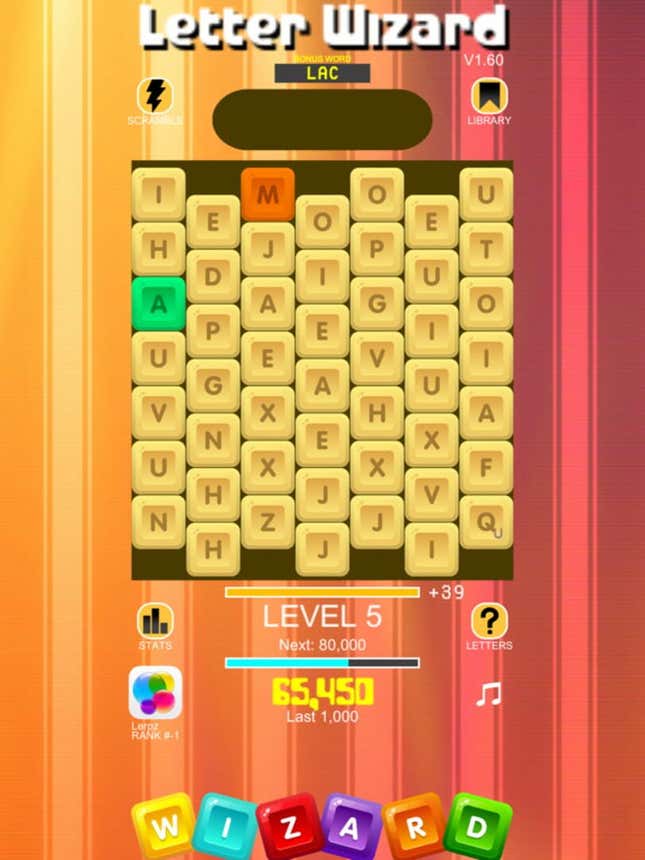Use the Scramble lightning button

(155, 97)
